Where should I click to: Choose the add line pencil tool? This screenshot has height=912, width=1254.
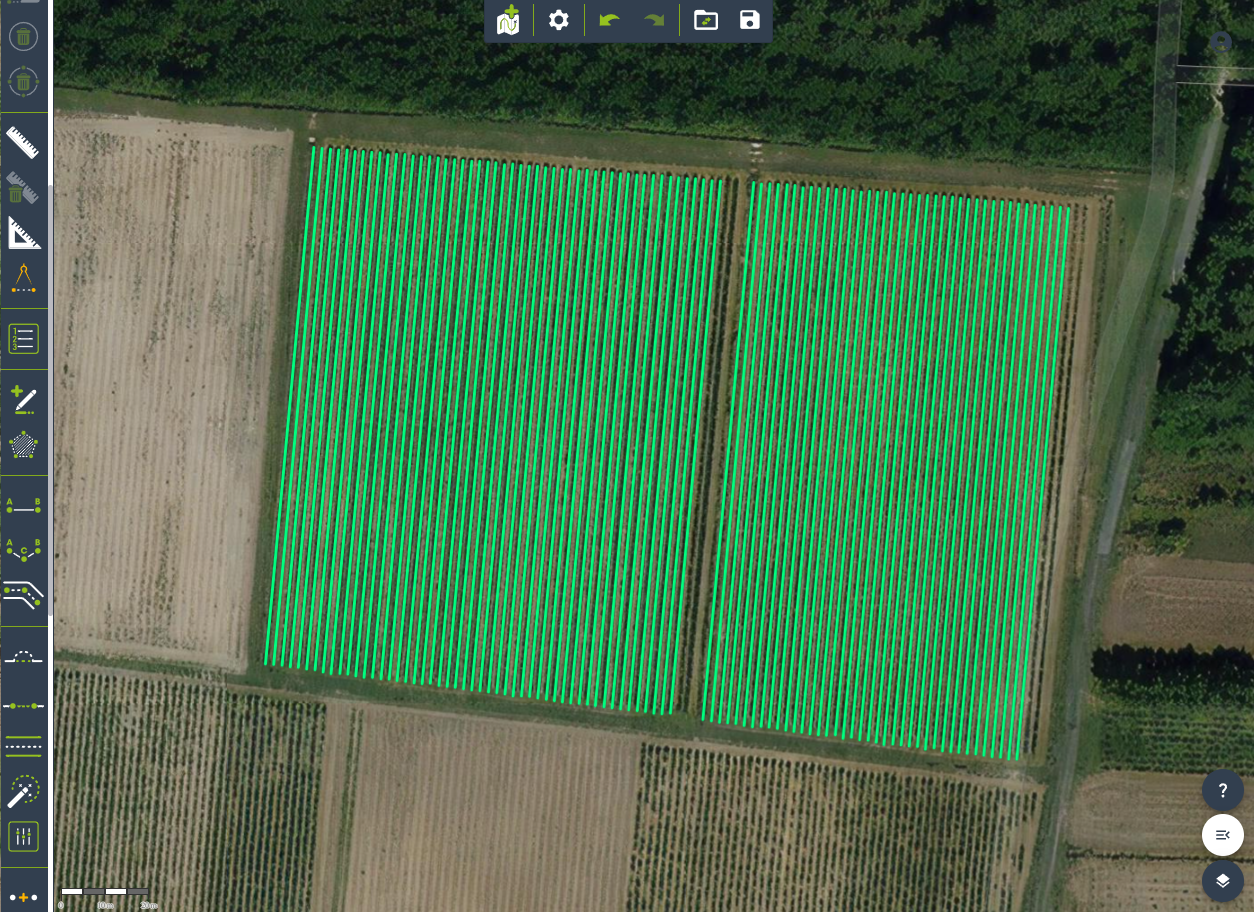click(23, 400)
